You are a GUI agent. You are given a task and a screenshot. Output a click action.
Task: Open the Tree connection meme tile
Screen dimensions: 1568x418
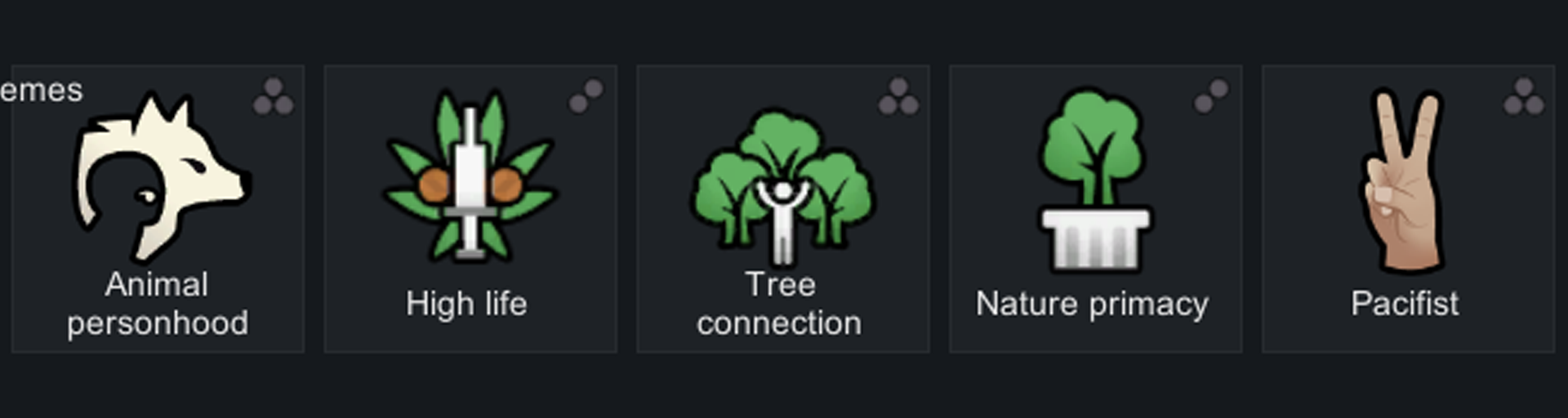click(782, 209)
